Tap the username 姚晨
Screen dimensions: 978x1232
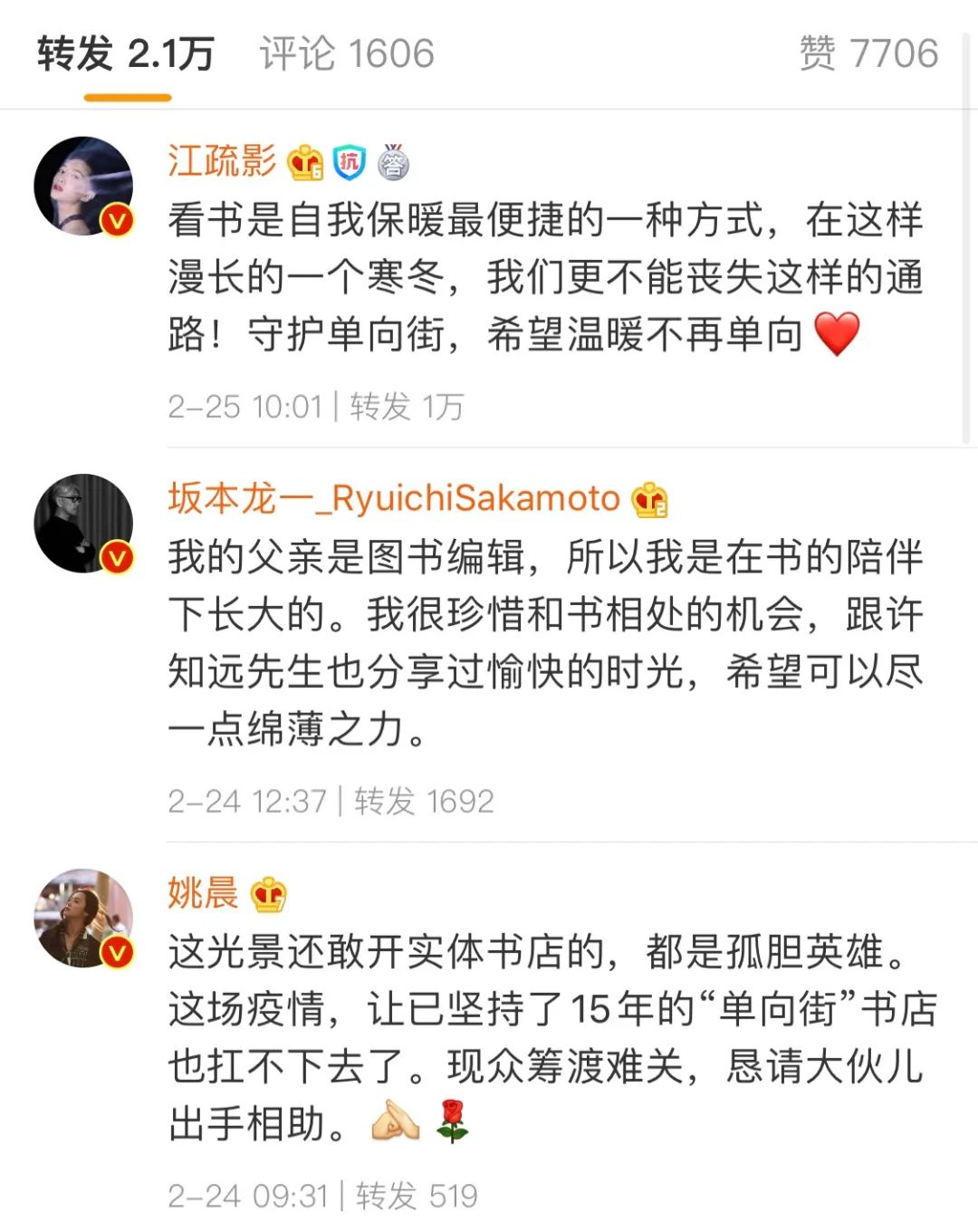click(x=203, y=893)
